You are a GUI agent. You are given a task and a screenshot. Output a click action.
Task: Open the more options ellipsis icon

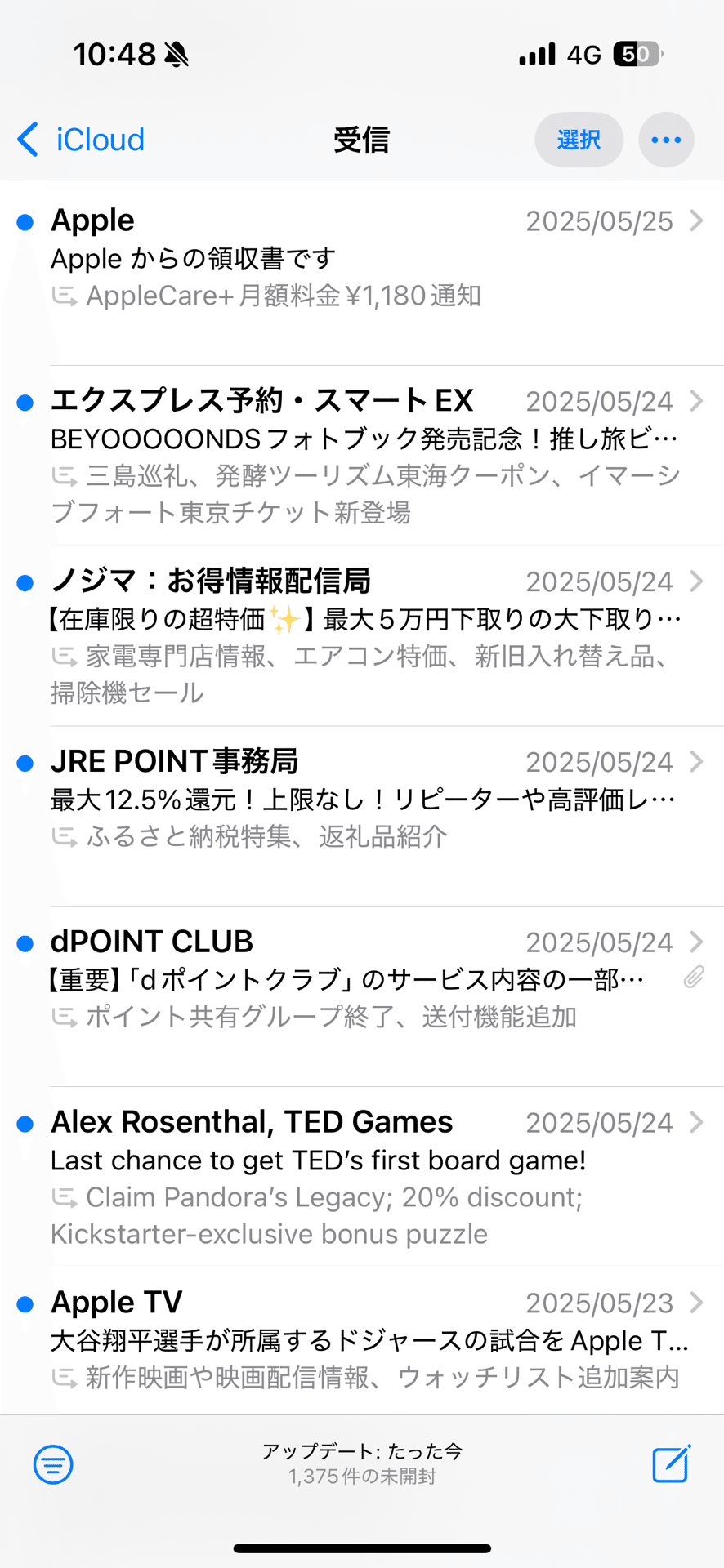[666, 140]
